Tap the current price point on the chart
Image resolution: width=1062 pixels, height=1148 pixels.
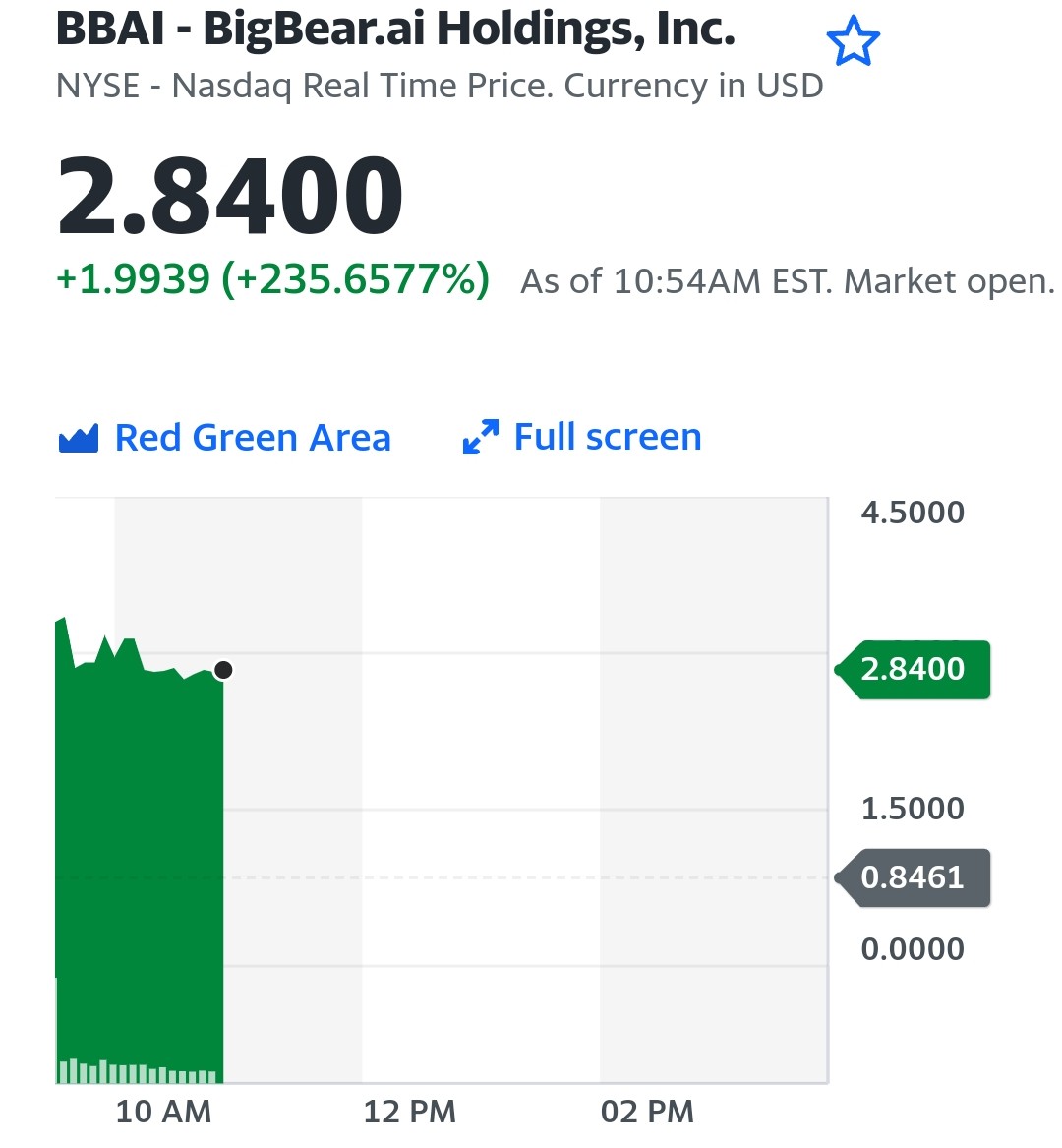(223, 670)
